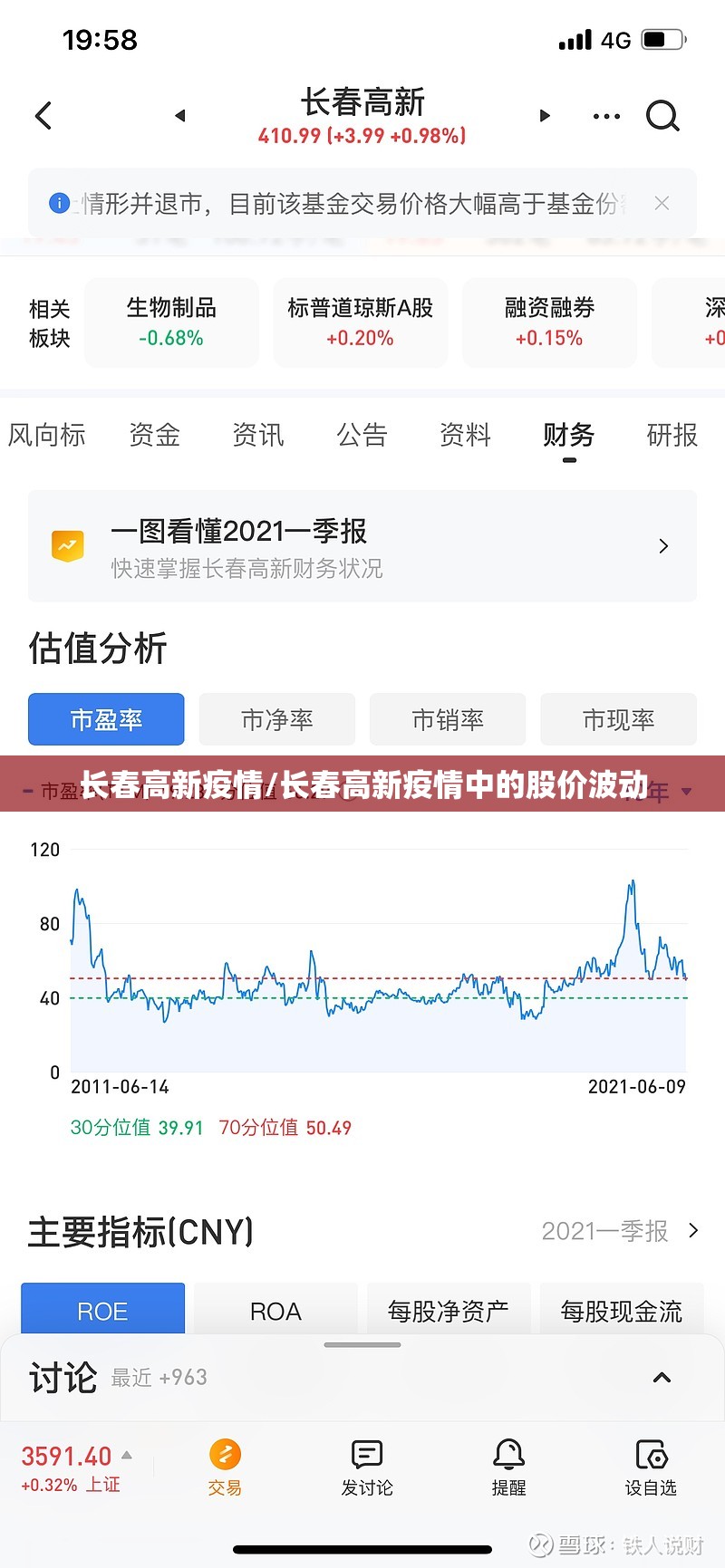
Task: Open the 2021一季报 main indicators link
Action: coord(620,1231)
